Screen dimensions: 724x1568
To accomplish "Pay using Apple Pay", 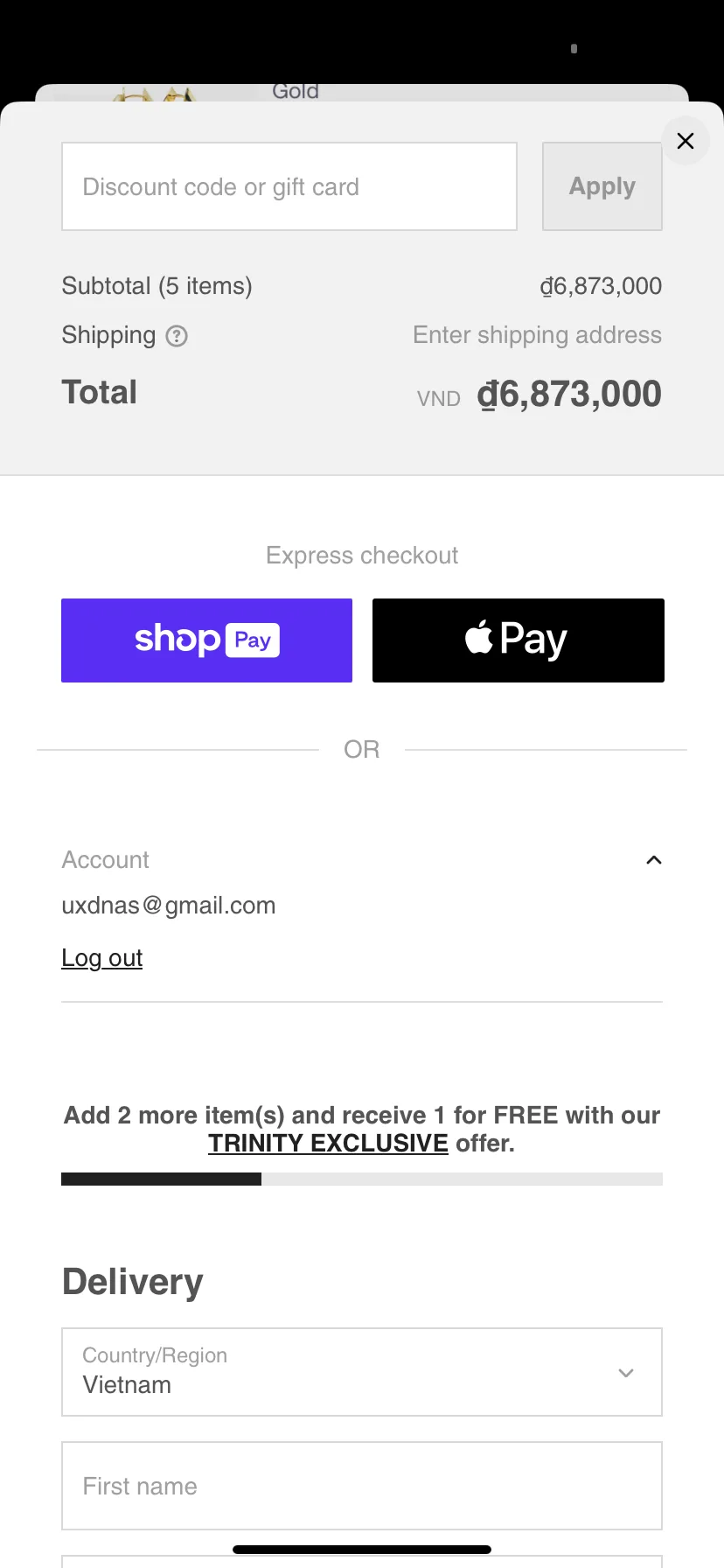I will tap(518, 640).
